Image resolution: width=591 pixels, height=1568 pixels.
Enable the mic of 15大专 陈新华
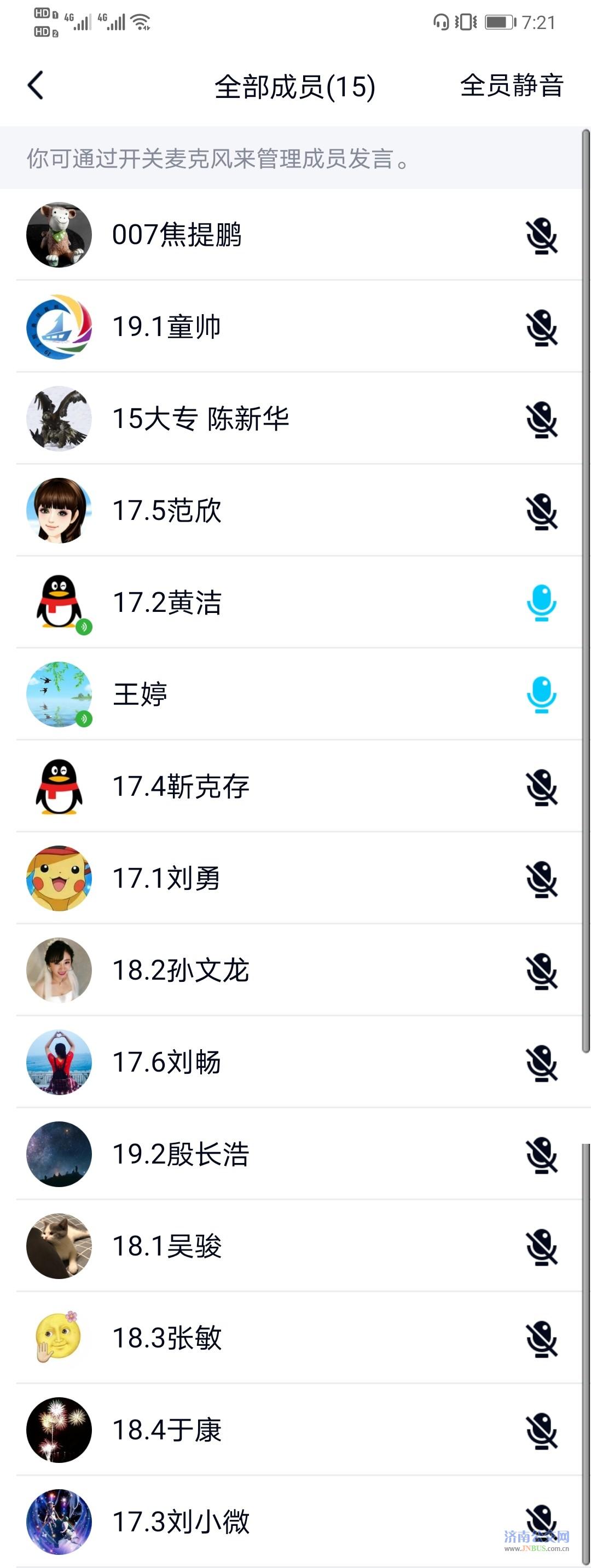click(541, 419)
